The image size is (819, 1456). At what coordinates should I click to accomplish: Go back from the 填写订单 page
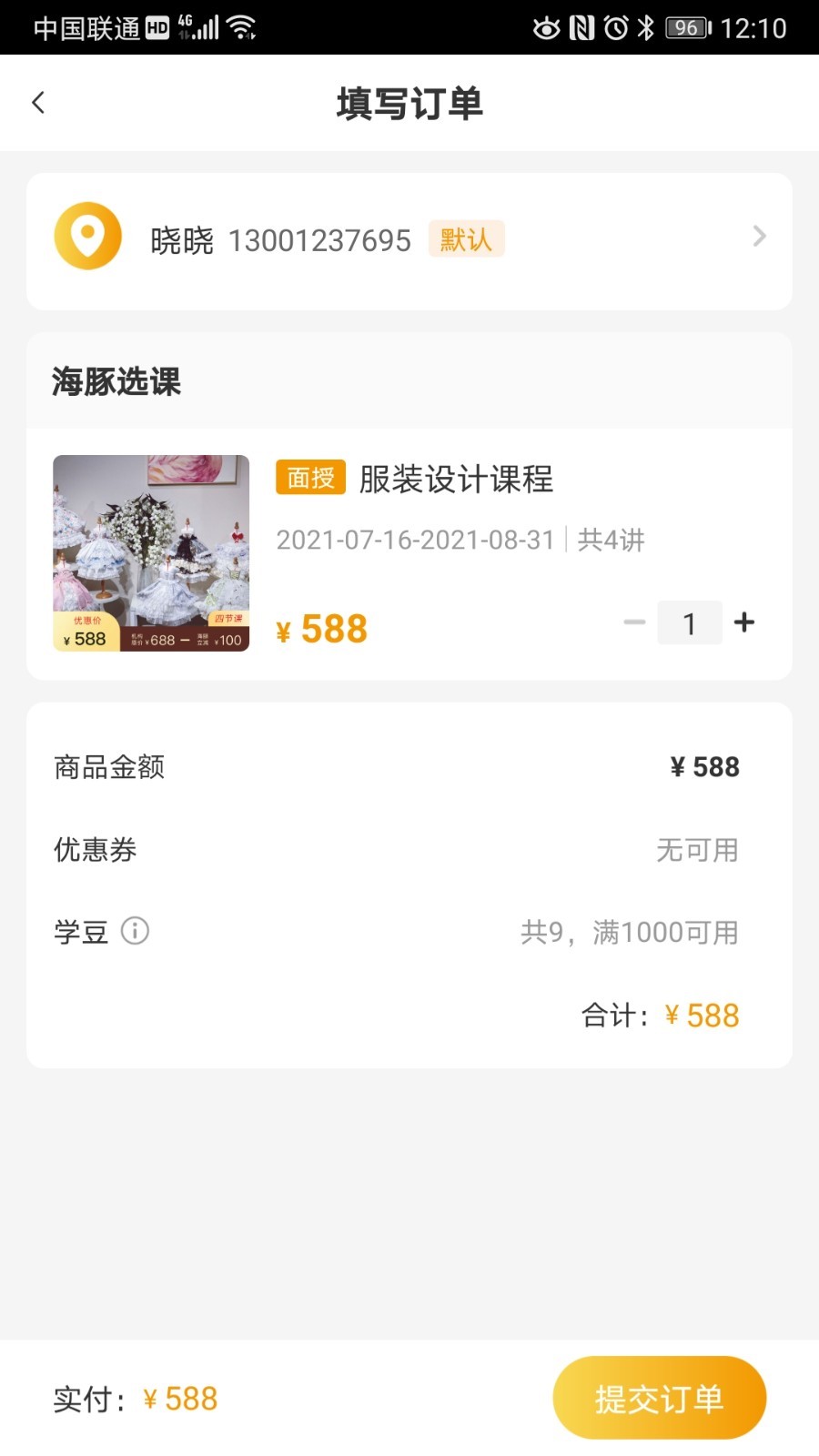(x=38, y=103)
